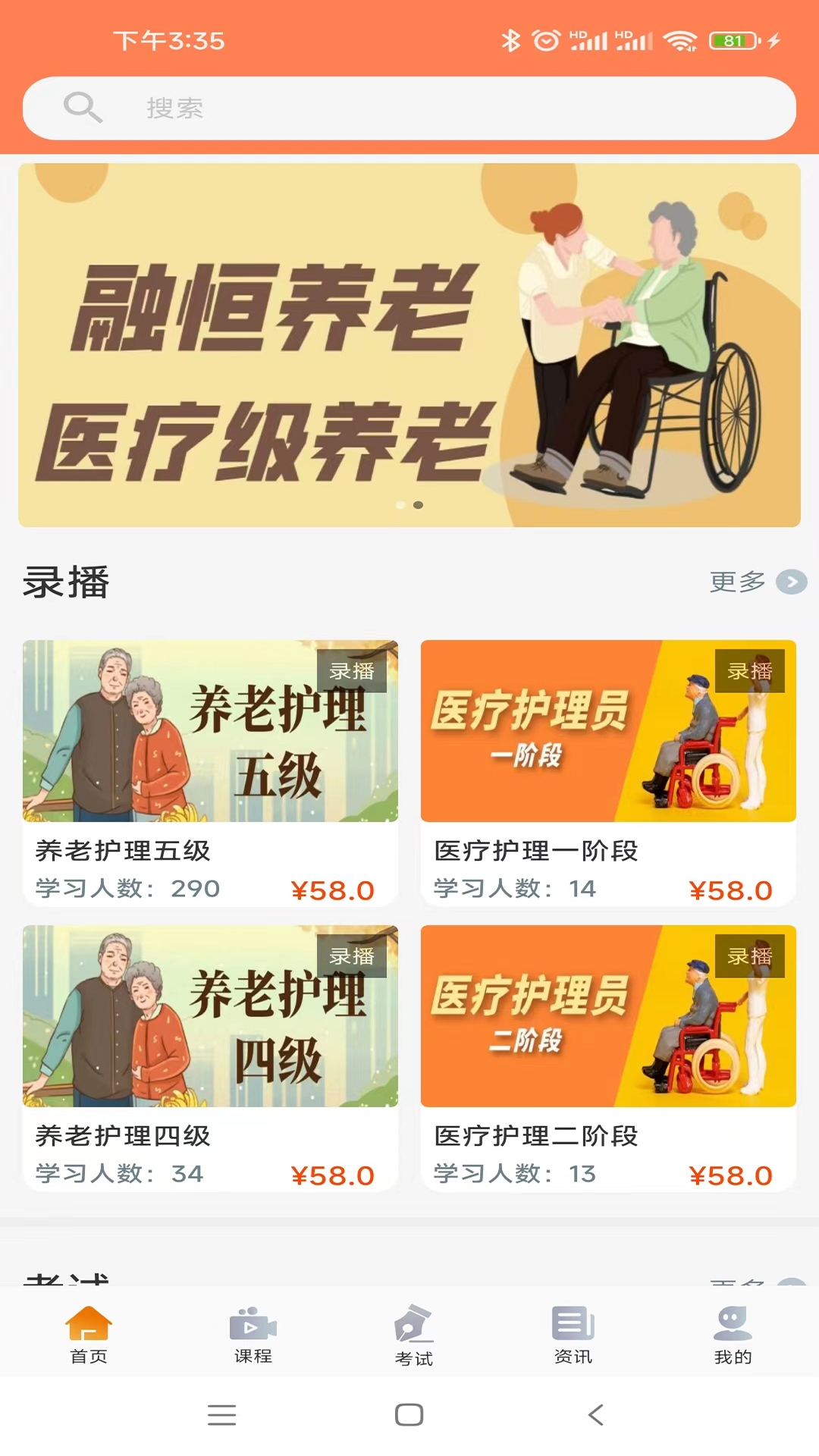Open the 首页 home tab icon
Screen dimensions: 819x1456
tap(89, 1323)
